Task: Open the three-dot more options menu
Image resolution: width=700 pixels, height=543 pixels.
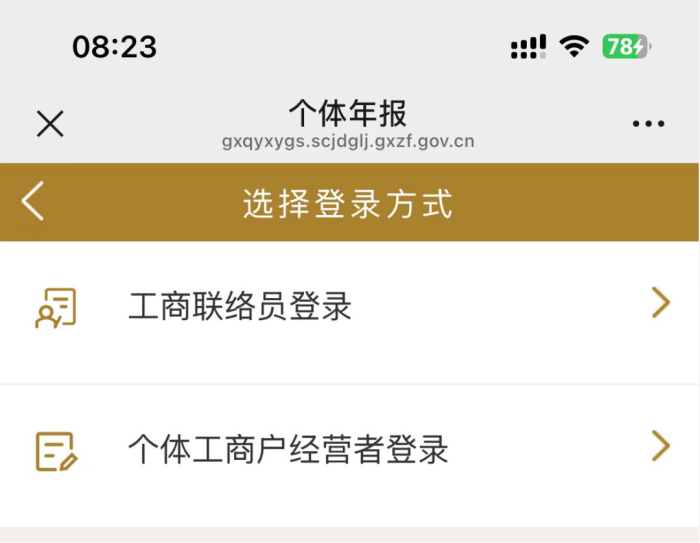Action: pyautogui.click(x=648, y=124)
